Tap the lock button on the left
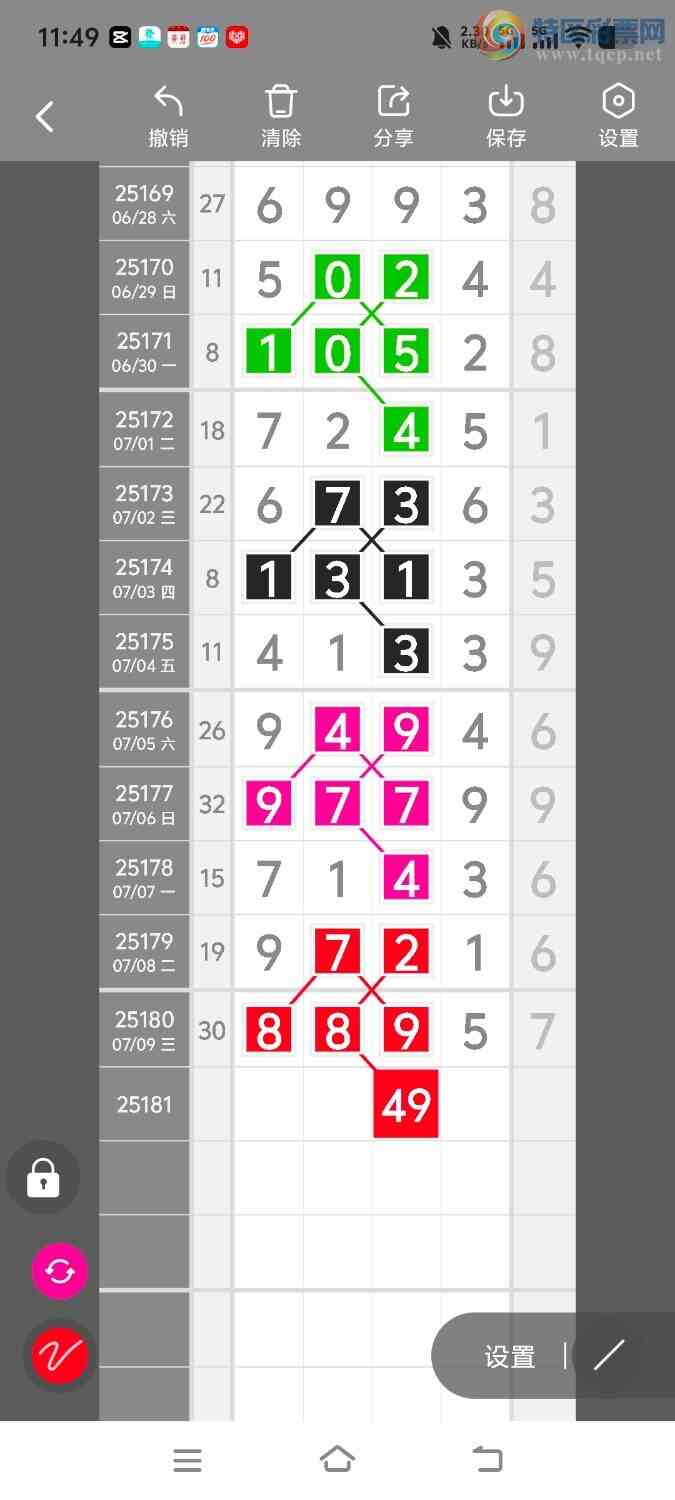675x1500 pixels. coord(43,1177)
